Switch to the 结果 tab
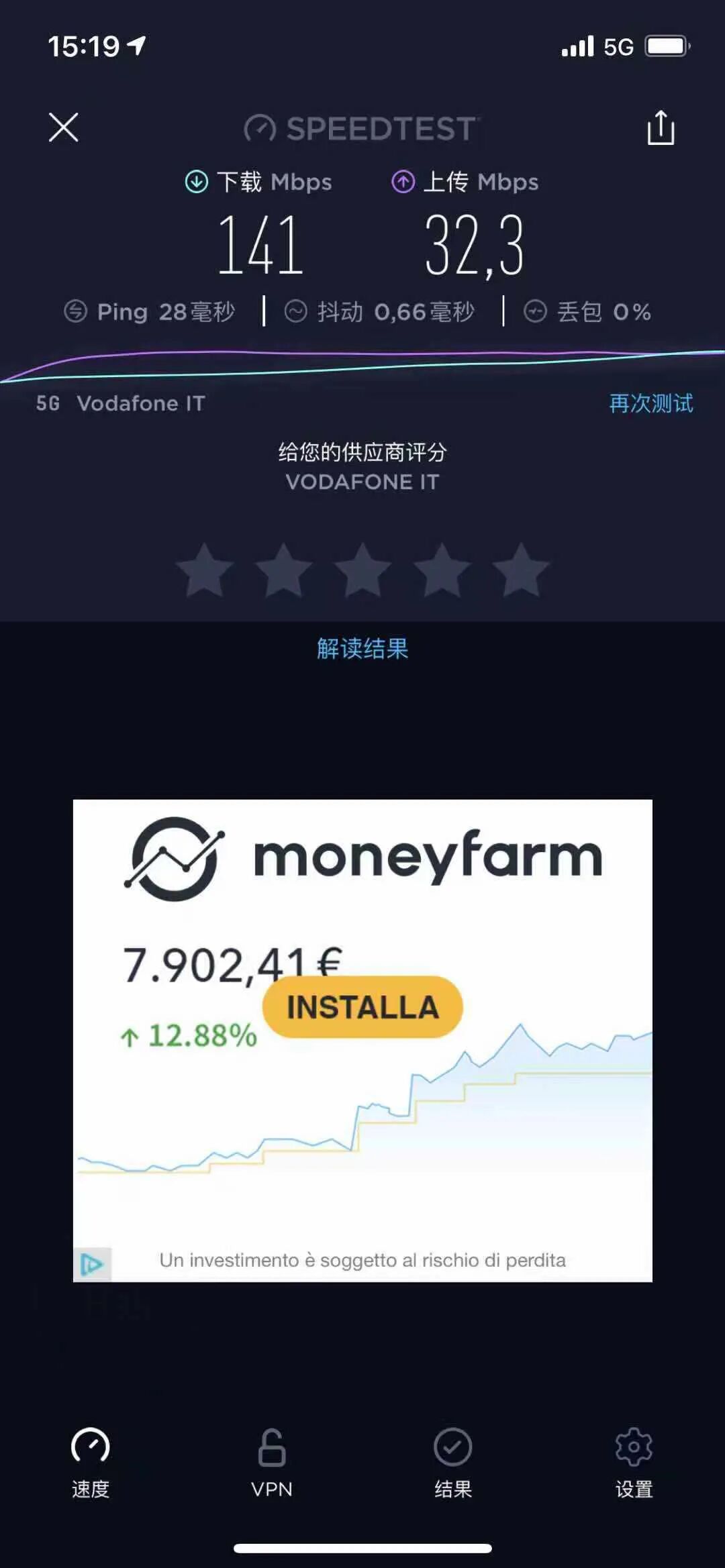The height and width of the screenshot is (1568, 725). 453,1463
